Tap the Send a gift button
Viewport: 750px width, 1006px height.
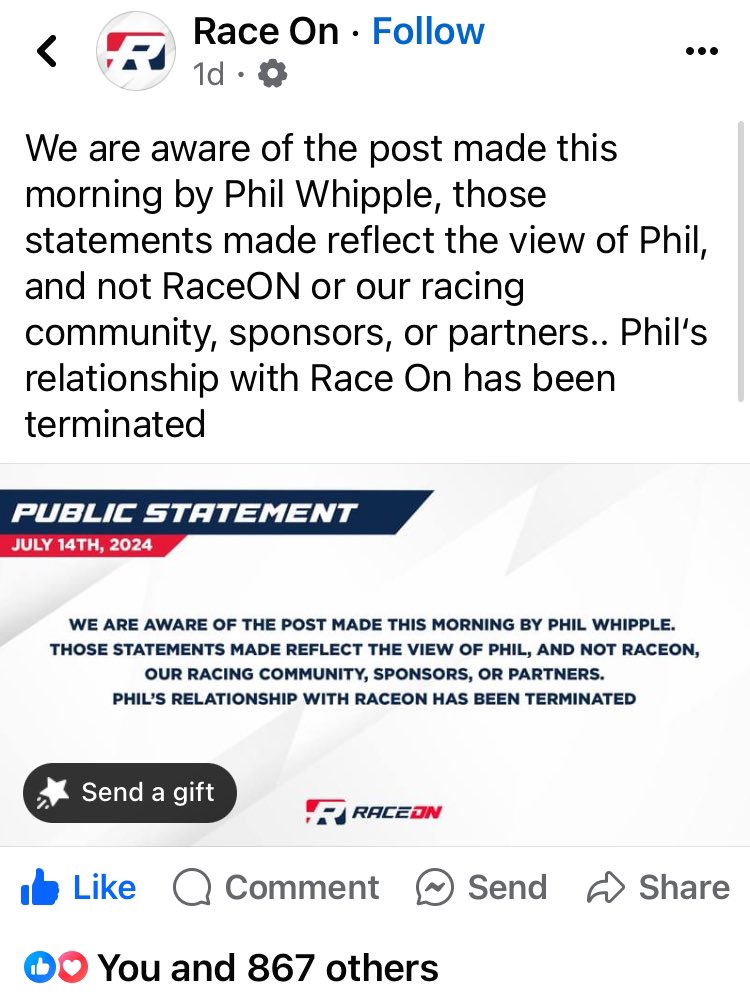130,792
